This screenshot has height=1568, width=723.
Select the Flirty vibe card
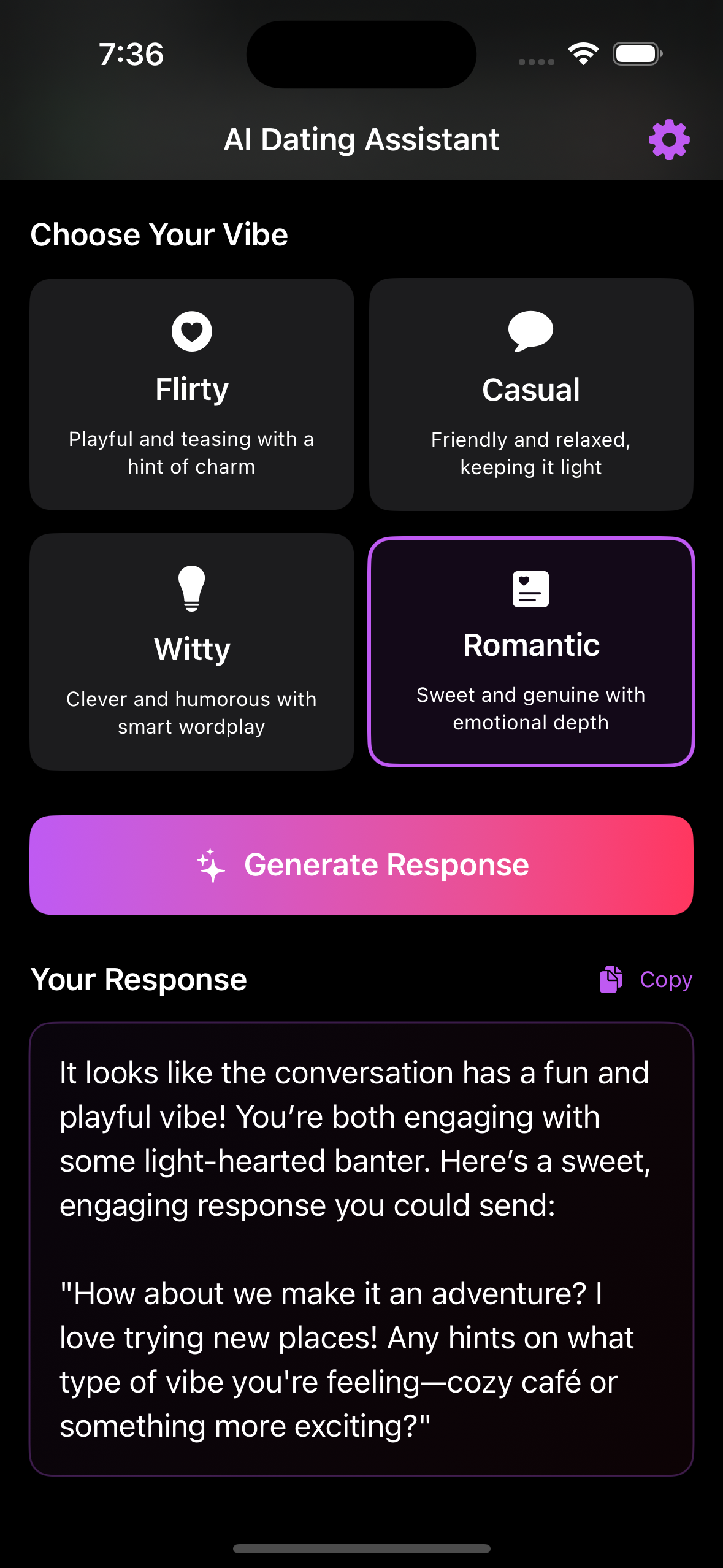192,394
